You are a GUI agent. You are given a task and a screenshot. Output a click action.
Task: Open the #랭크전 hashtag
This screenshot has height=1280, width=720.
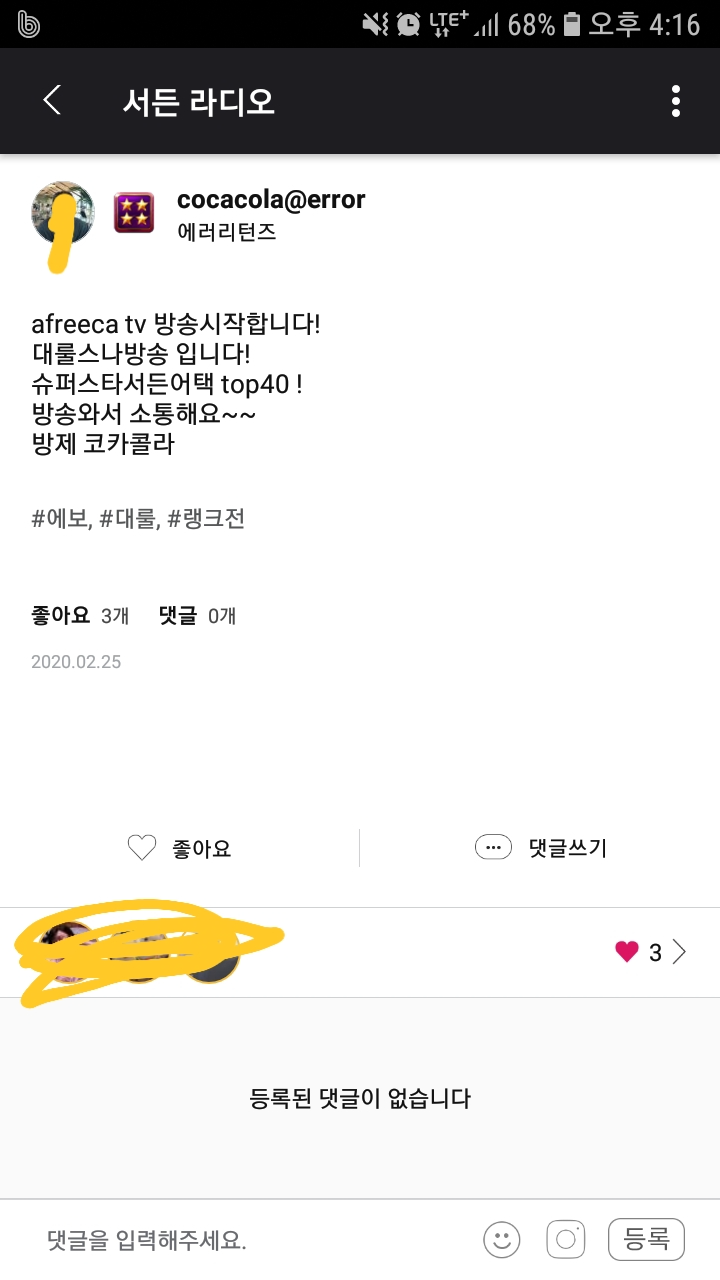[206, 519]
